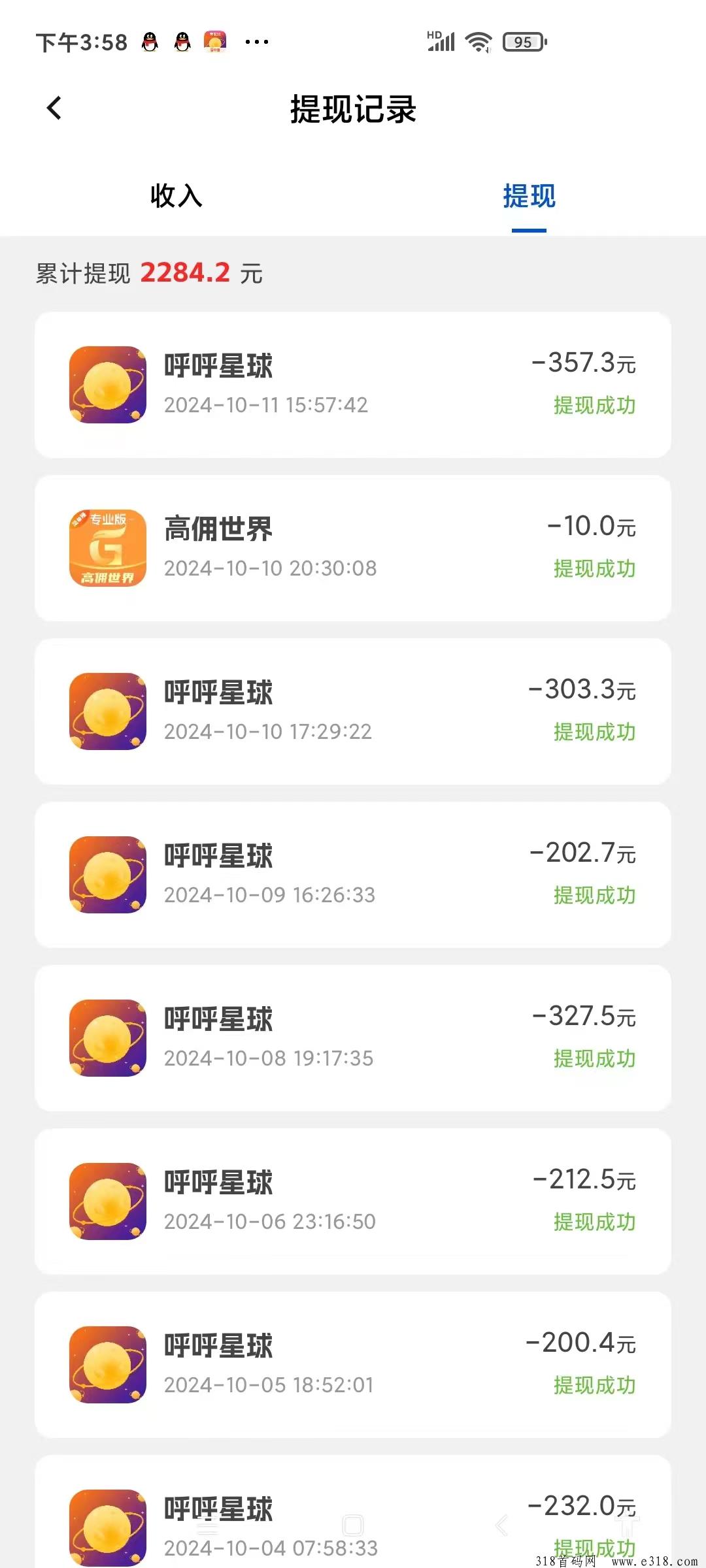This screenshot has height=1568, width=706.
Task: Go back from 提现记录 page
Action: coord(54,108)
